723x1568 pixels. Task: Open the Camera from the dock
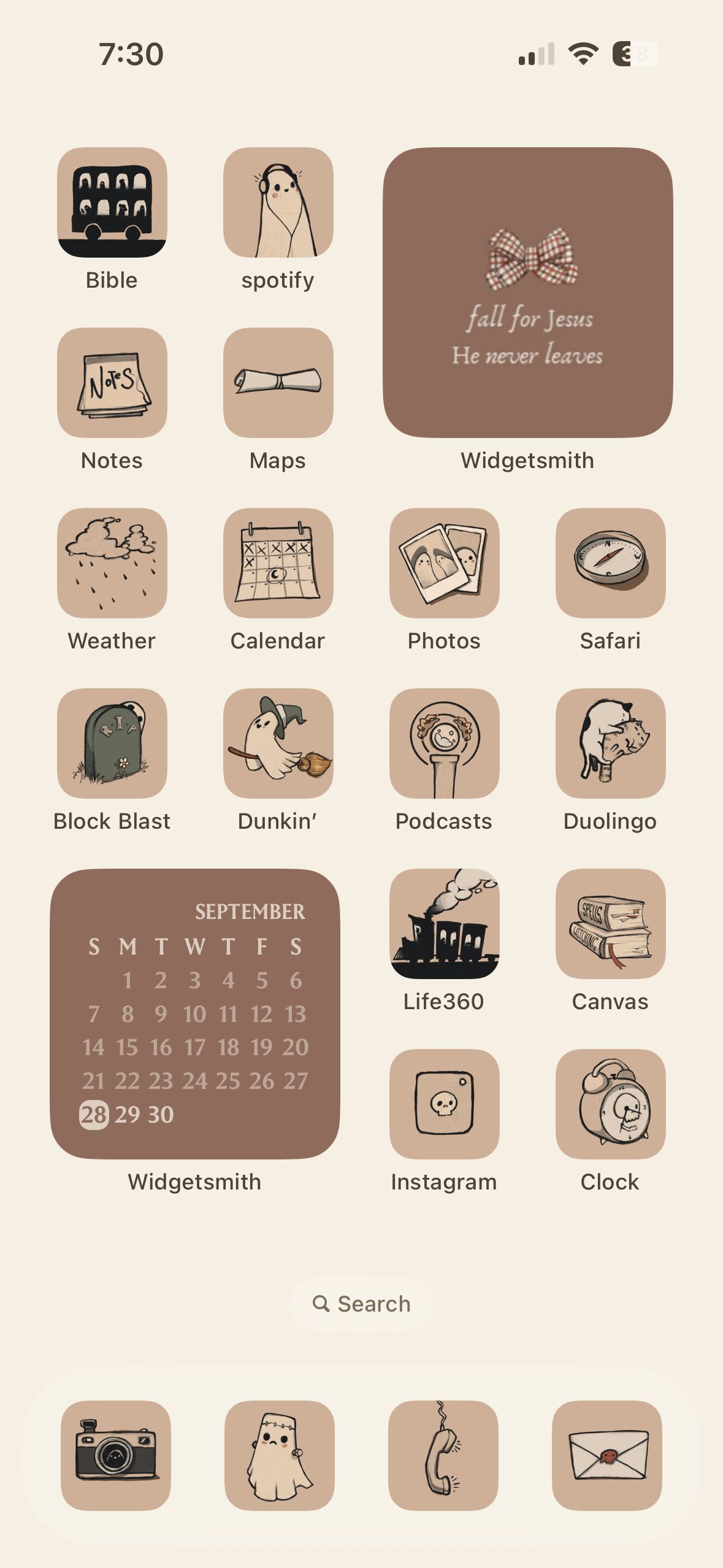click(x=116, y=1455)
